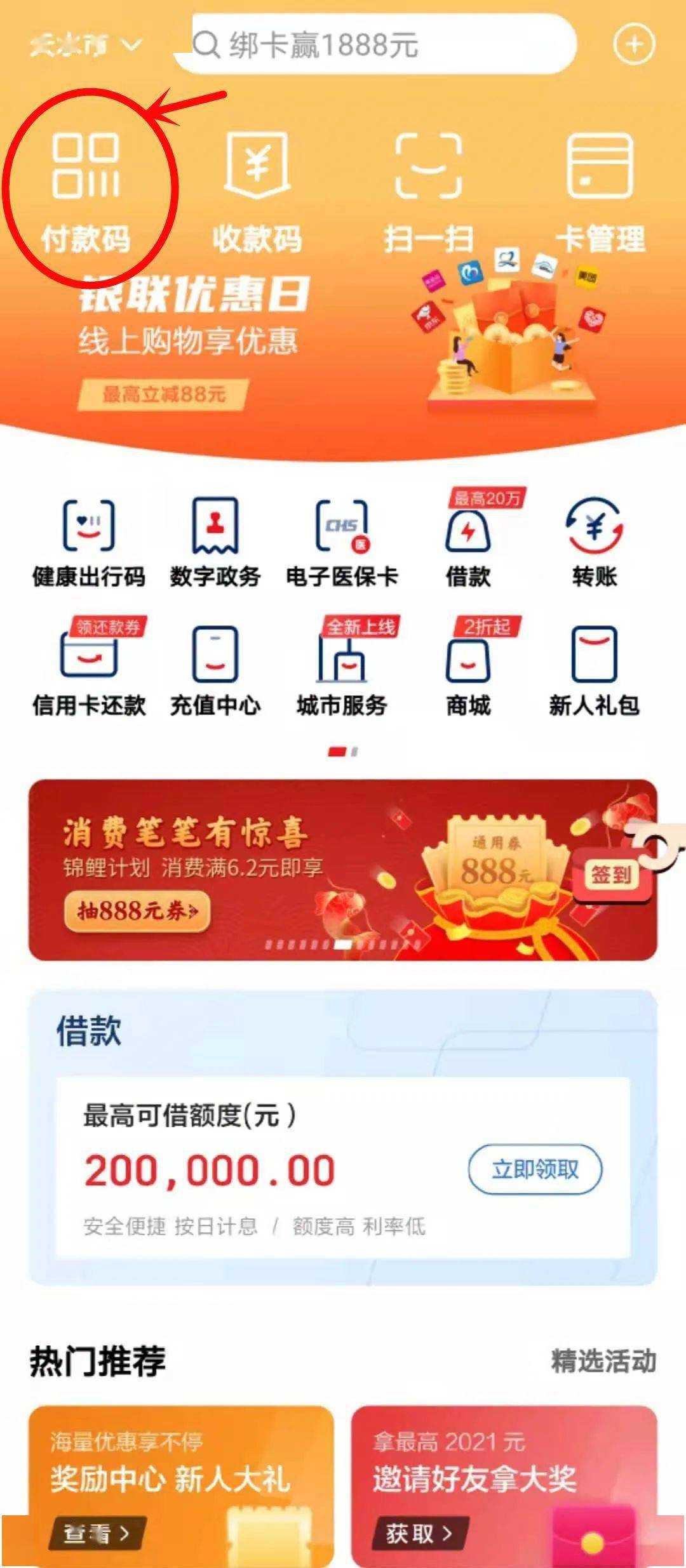
Task: Open the plus menu at top
Action: (x=633, y=44)
